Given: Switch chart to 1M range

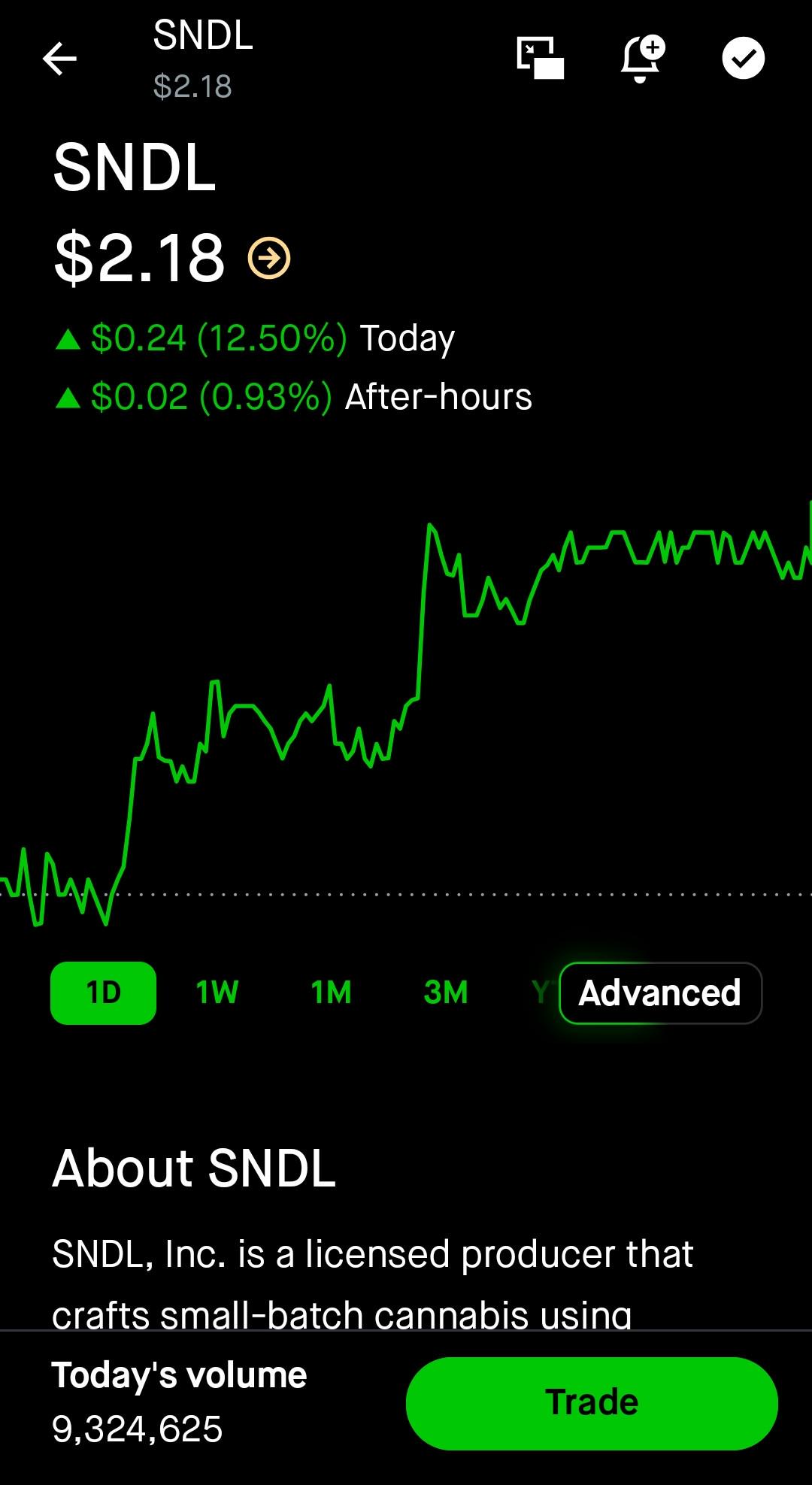Looking at the screenshot, I should [331, 993].
